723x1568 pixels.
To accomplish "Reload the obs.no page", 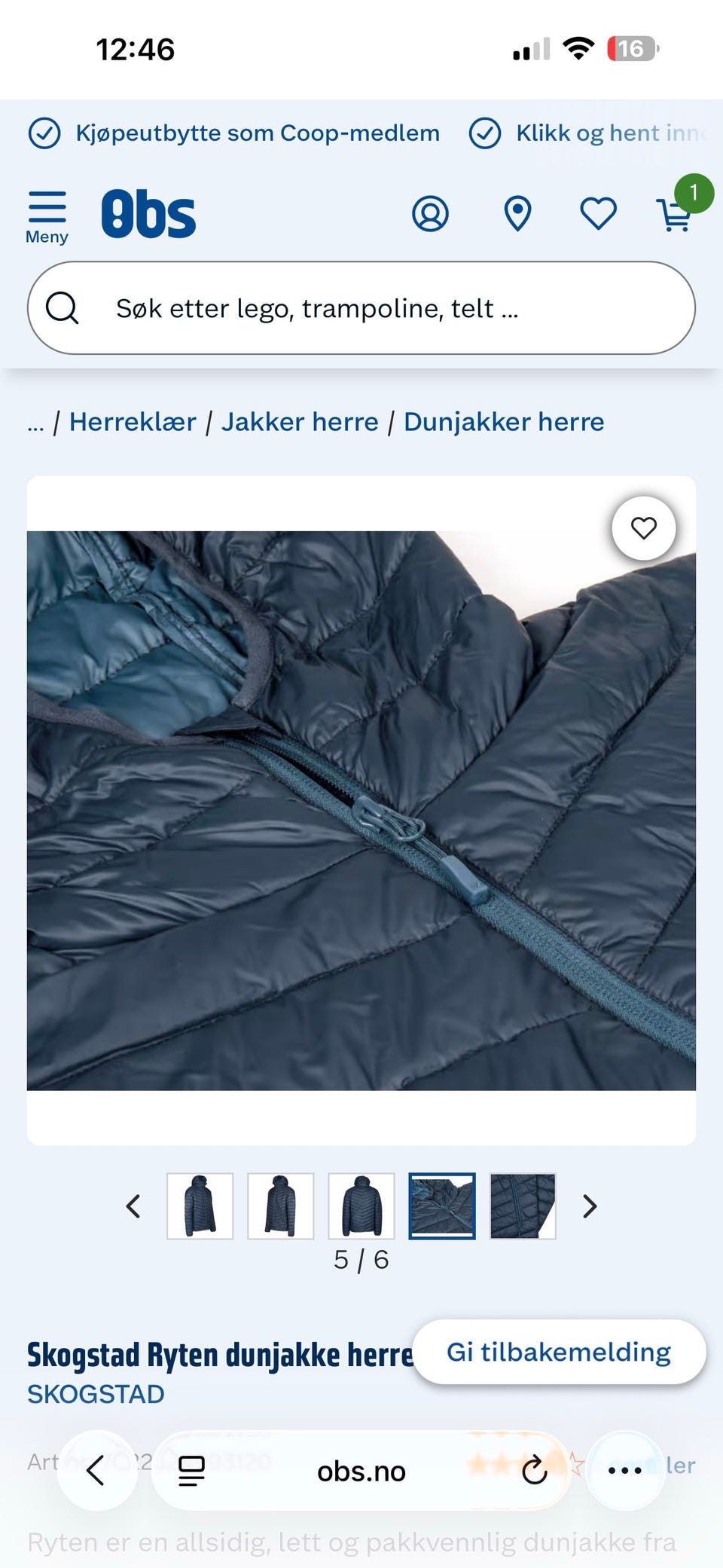I will coord(534,1470).
